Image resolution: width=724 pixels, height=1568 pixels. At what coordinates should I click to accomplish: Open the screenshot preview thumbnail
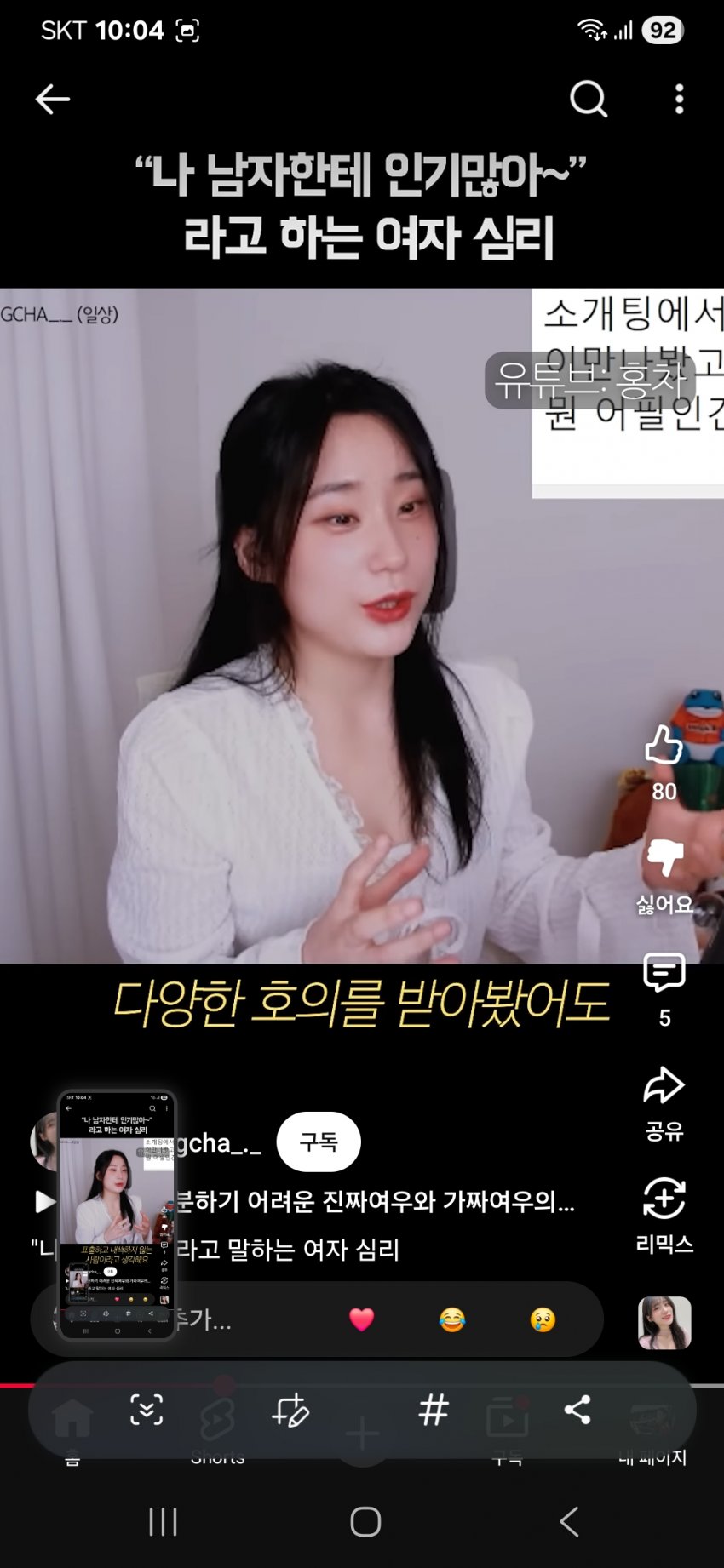pos(117,1214)
